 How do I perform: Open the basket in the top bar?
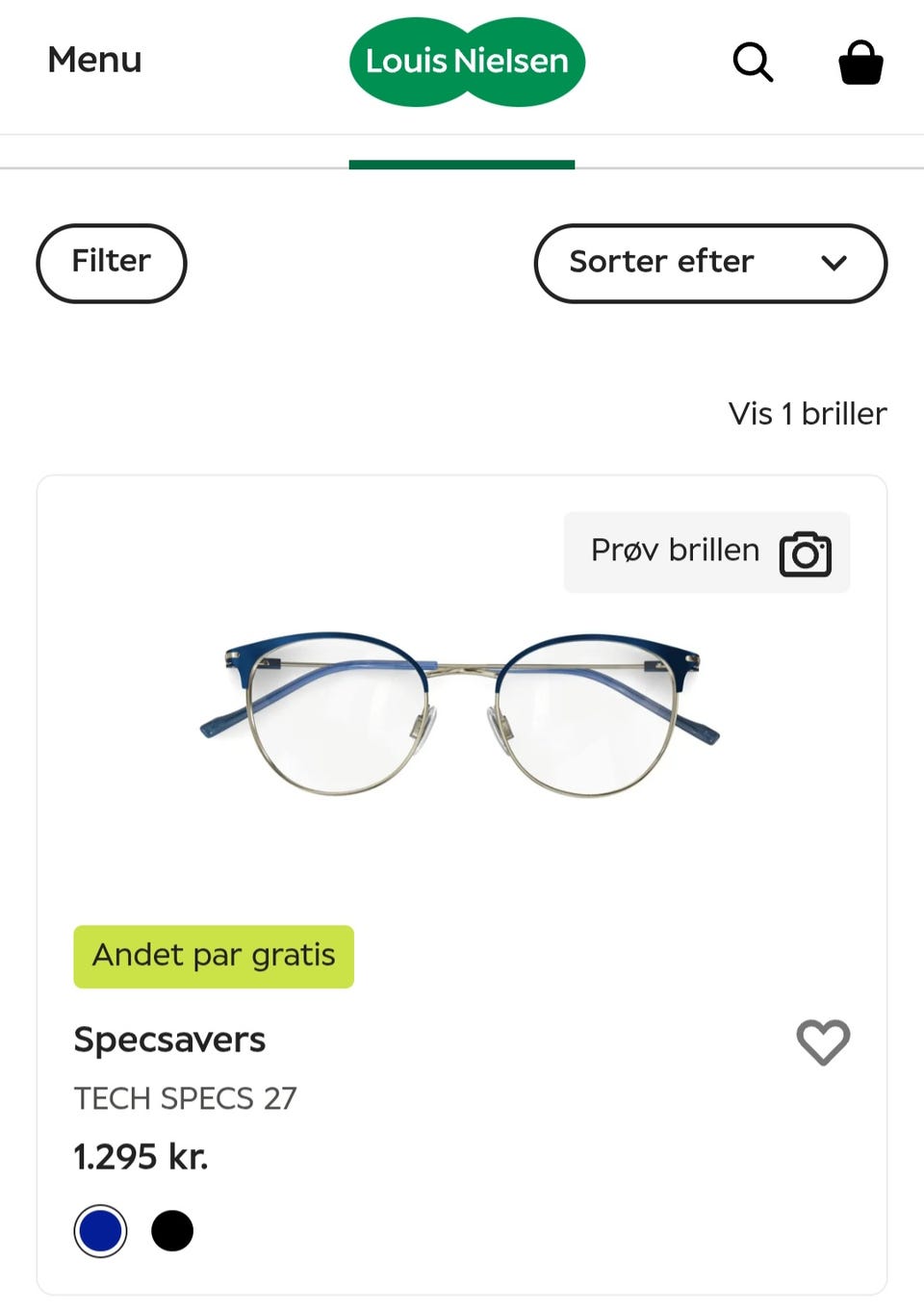coord(860,63)
